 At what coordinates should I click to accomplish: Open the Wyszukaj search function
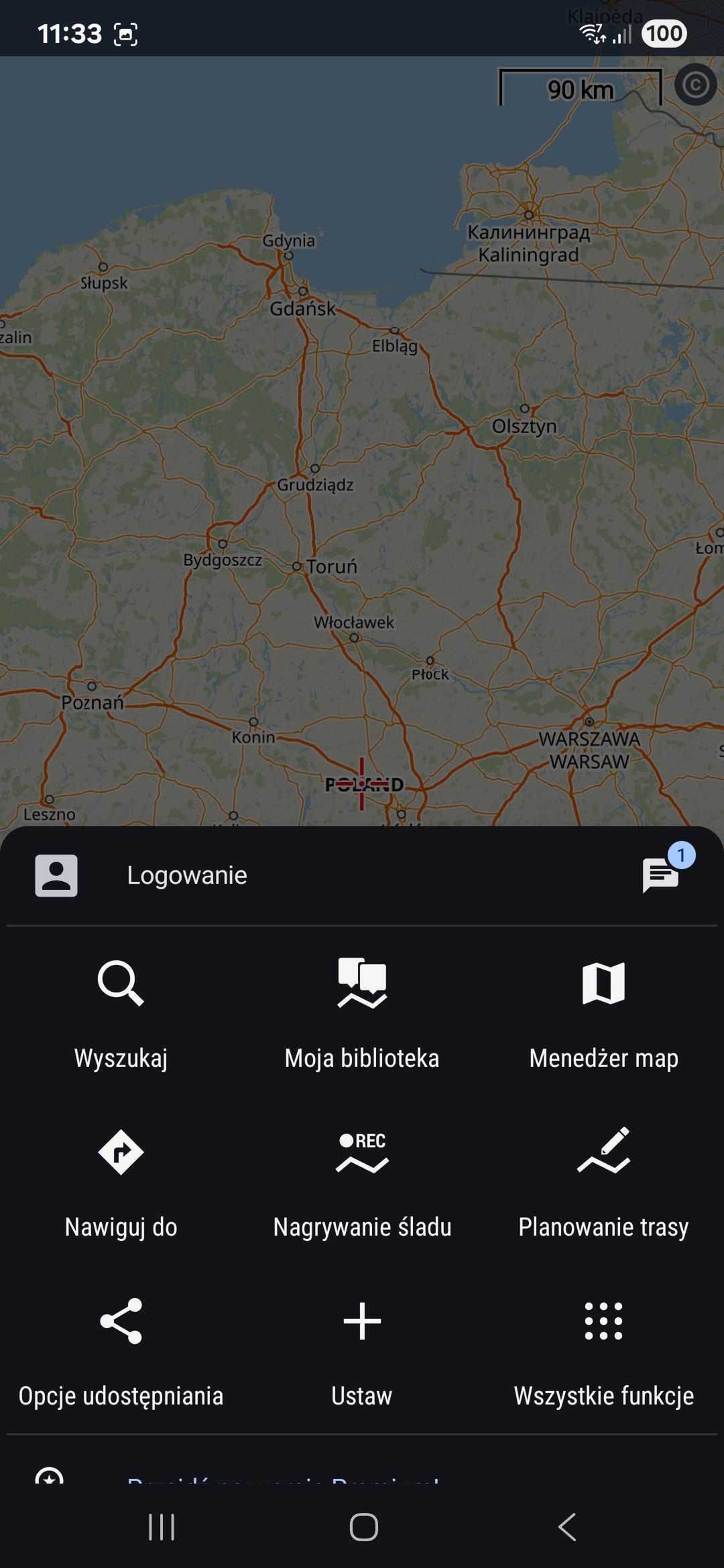(119, 1005)
